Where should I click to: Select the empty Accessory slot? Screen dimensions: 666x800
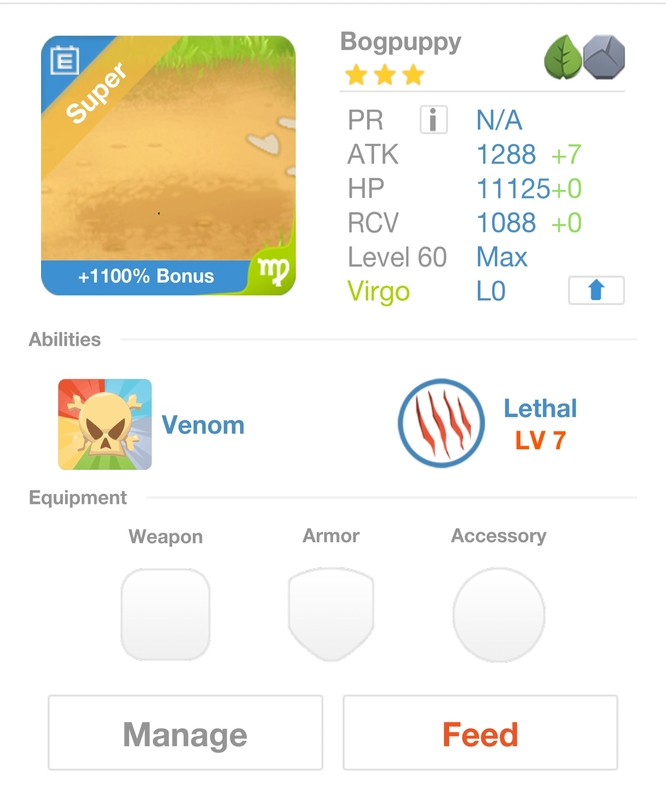coord(498,614)
